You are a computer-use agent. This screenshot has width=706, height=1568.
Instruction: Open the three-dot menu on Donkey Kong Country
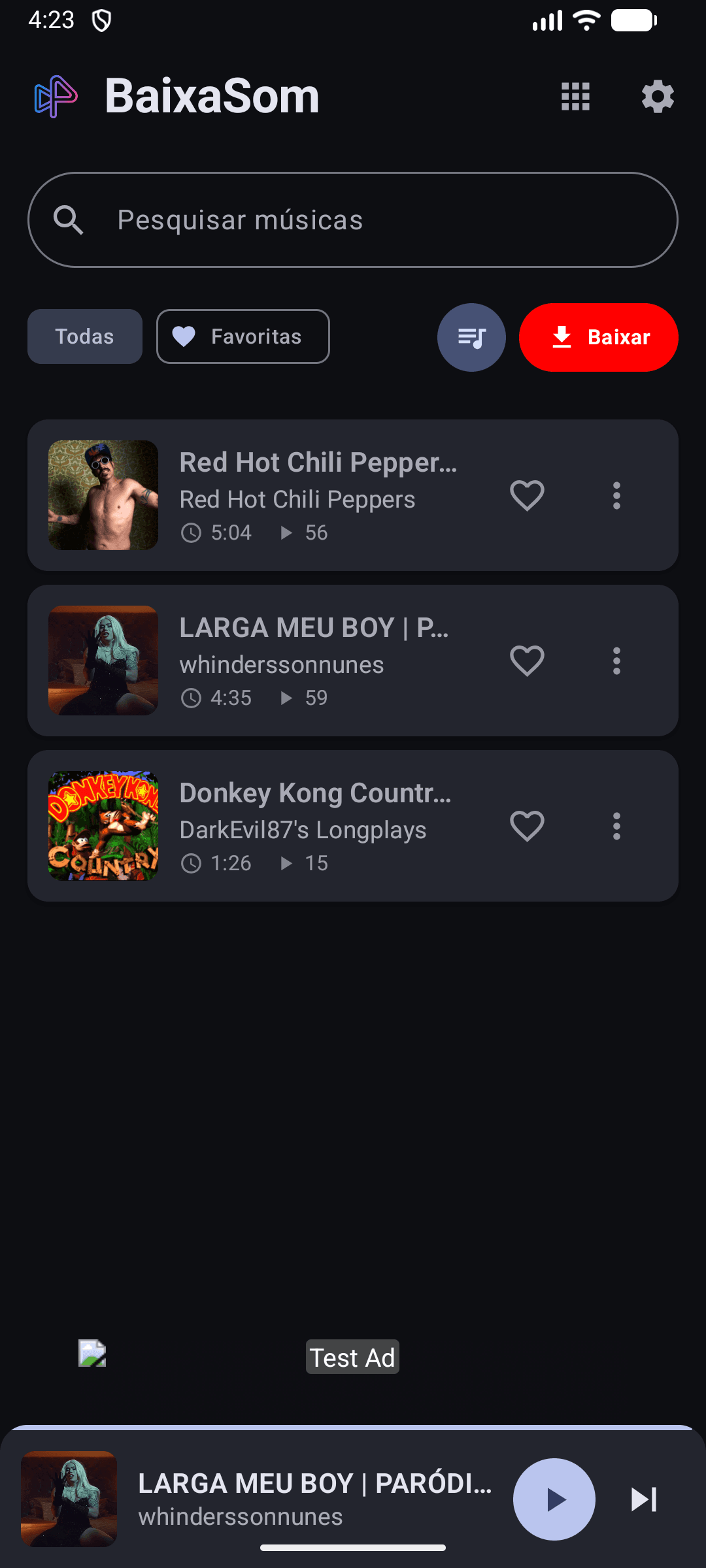coord(616,826)
